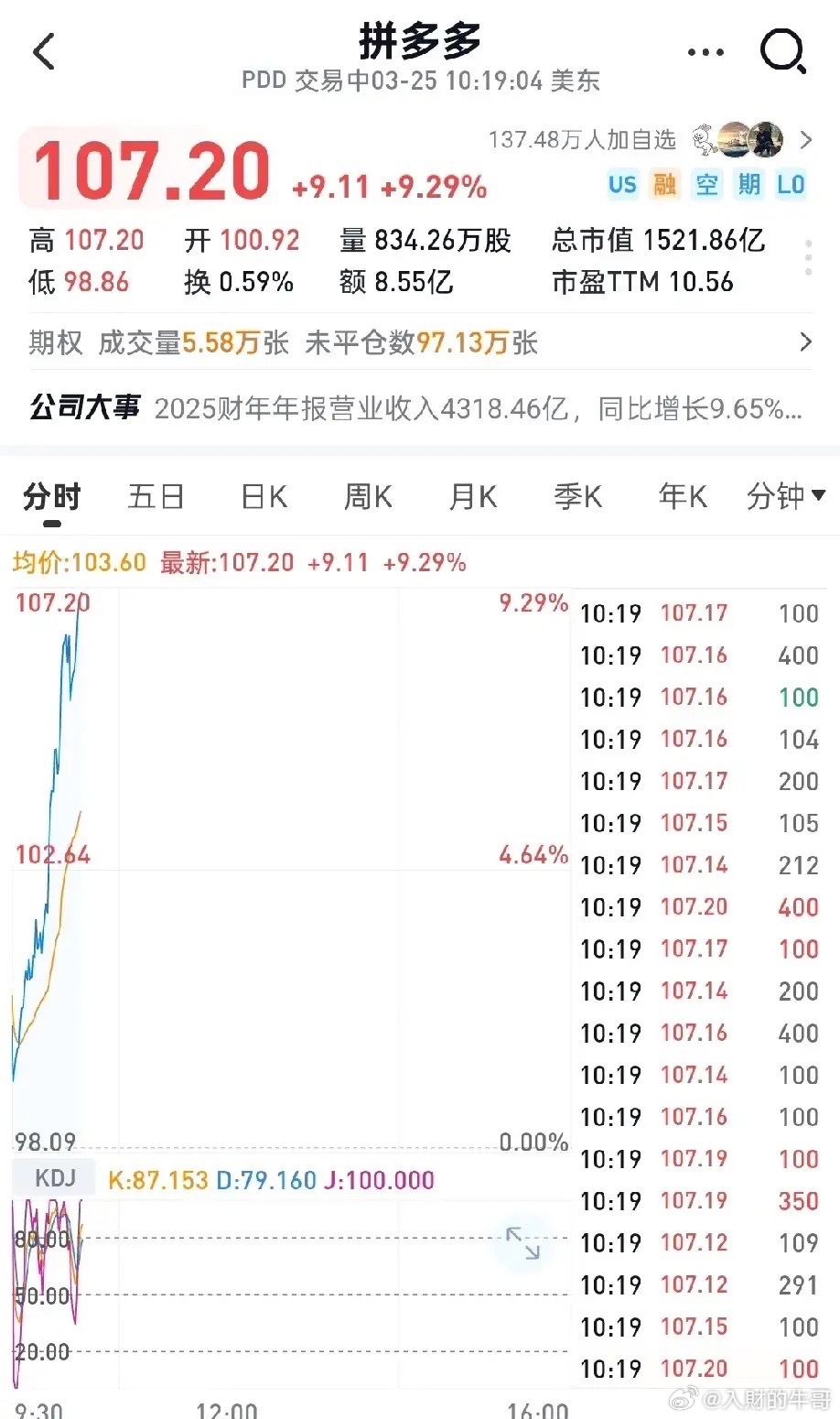Screen dimensions: 840x1419
Task: Switch to the 日K tab
Action: click(x=262, y=496)
